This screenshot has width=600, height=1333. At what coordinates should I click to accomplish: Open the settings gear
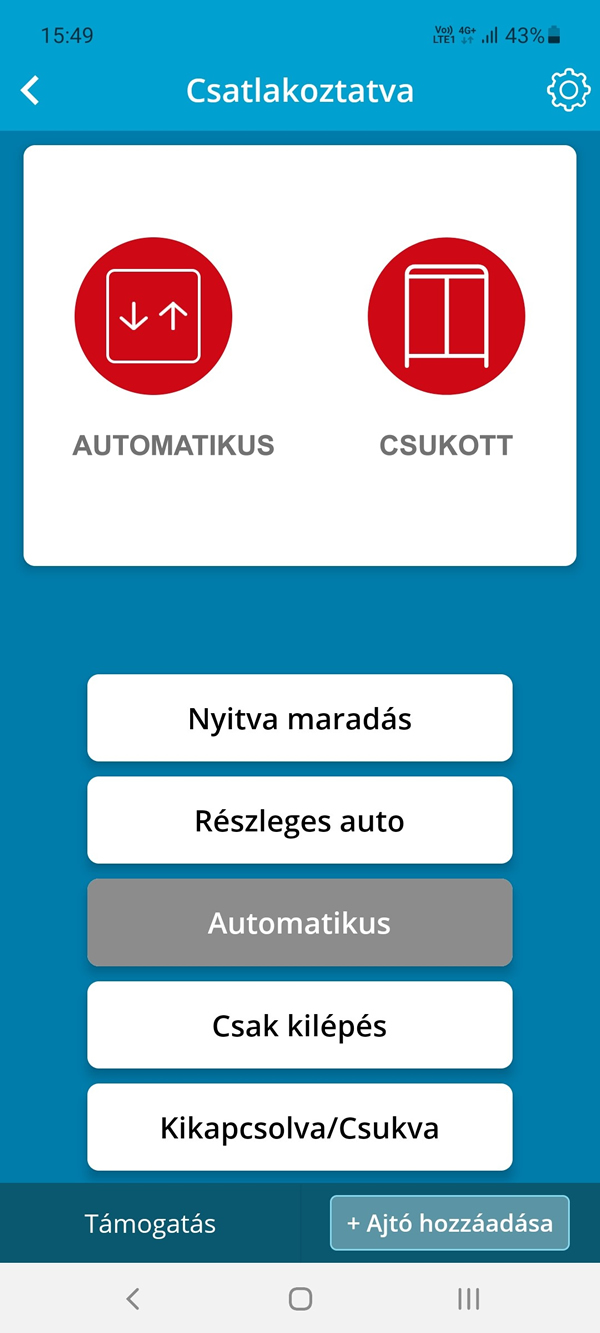point(568,91)
